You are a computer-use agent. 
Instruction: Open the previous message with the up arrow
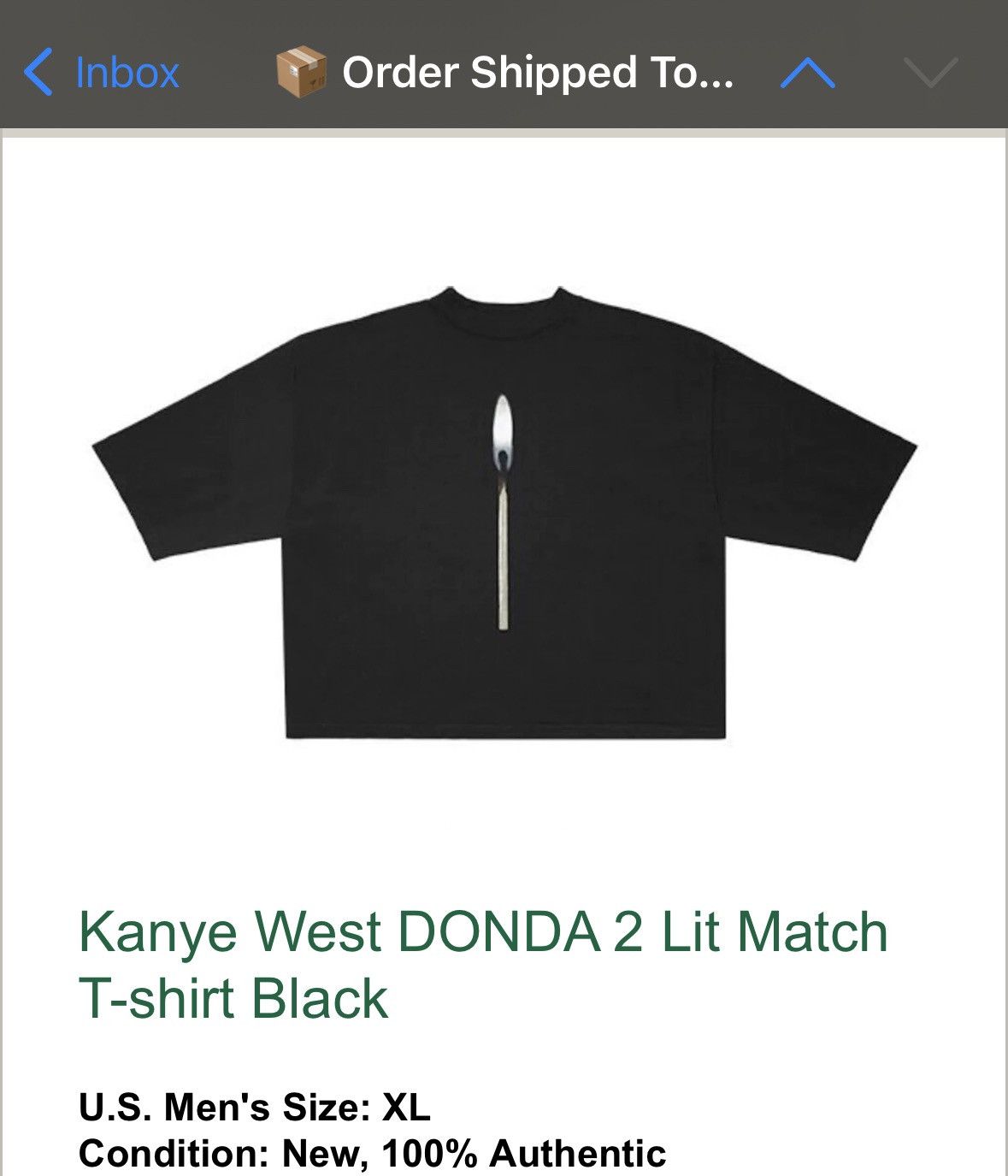point(808,74)
